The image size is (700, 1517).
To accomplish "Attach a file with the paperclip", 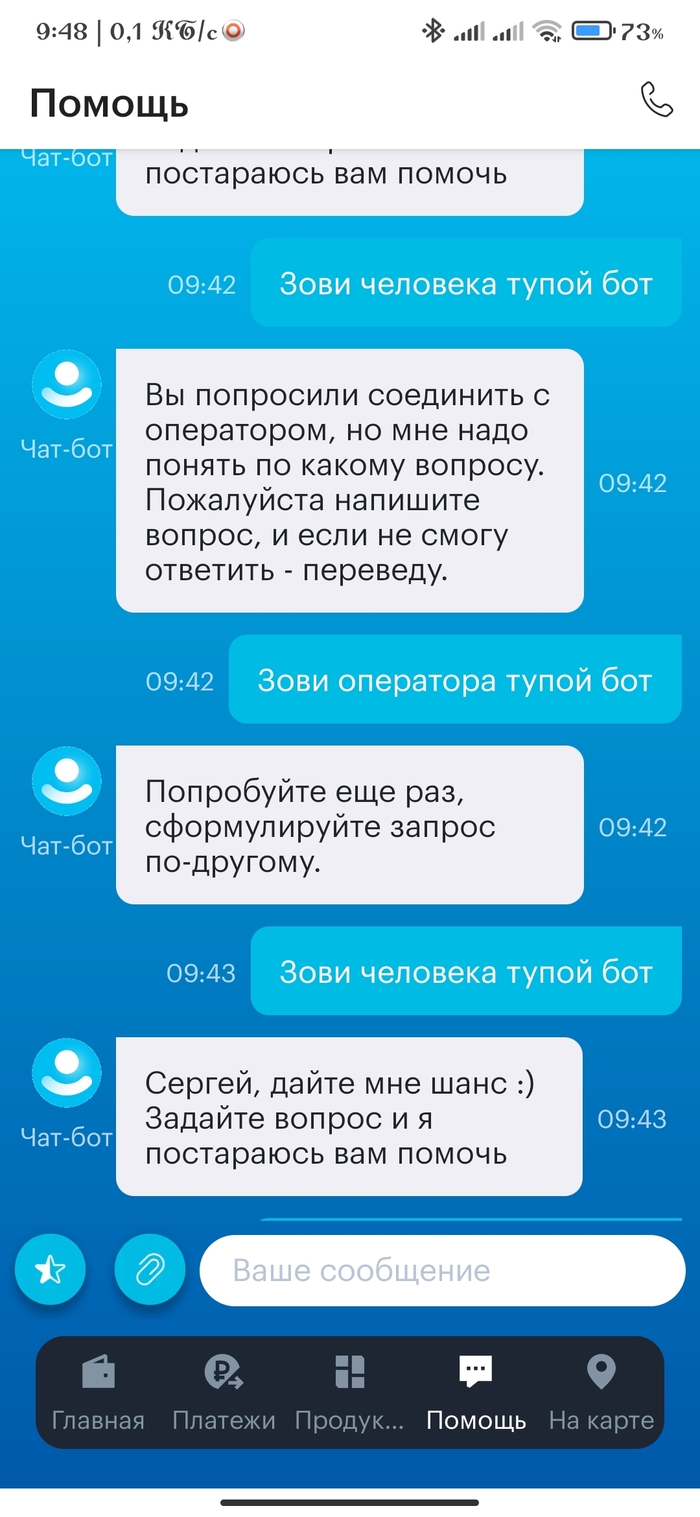I will [x=150, y=1270].
